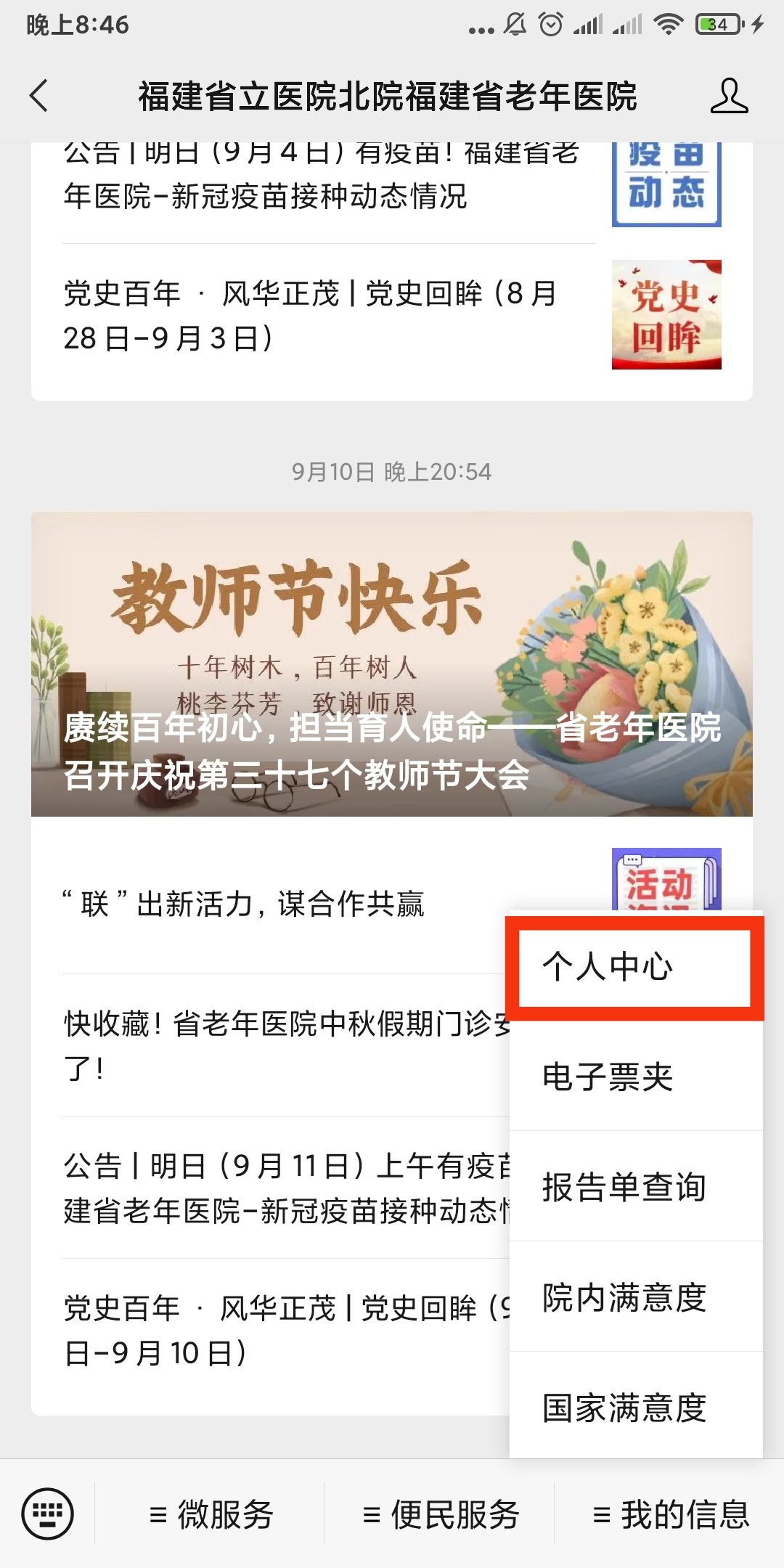Image resolution: width=784 pixels, height=1568 pixels.
Task: Select 个人中心 from the popup menu
Action: point(634,967)
